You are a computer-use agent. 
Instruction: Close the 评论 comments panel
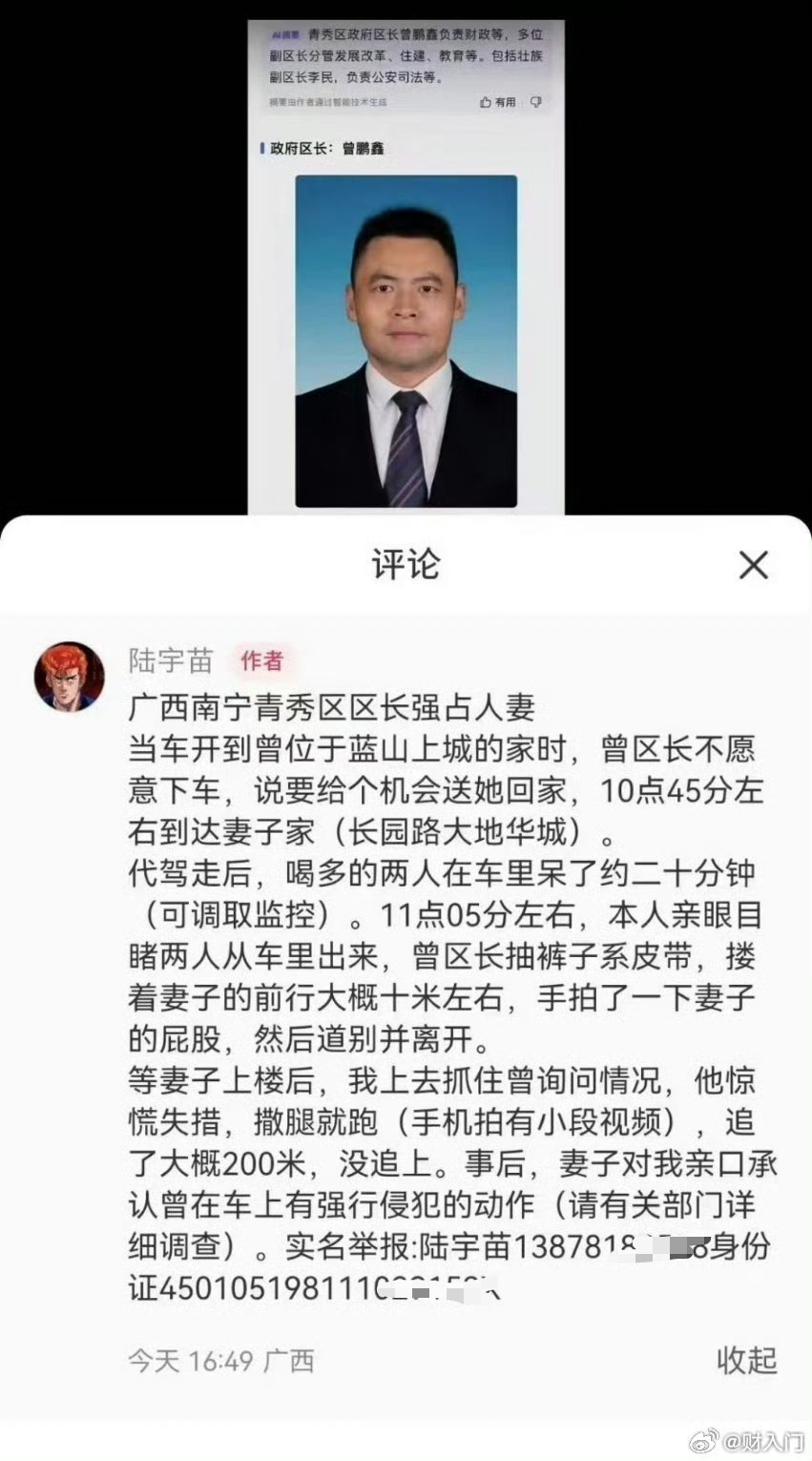[753, 566]
